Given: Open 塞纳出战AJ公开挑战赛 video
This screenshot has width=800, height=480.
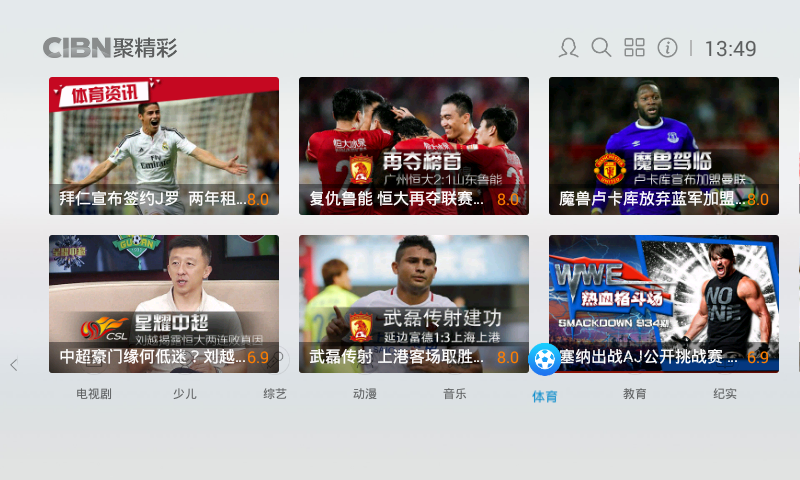Looking at the screenshot, I should click(x=664, y=304).
